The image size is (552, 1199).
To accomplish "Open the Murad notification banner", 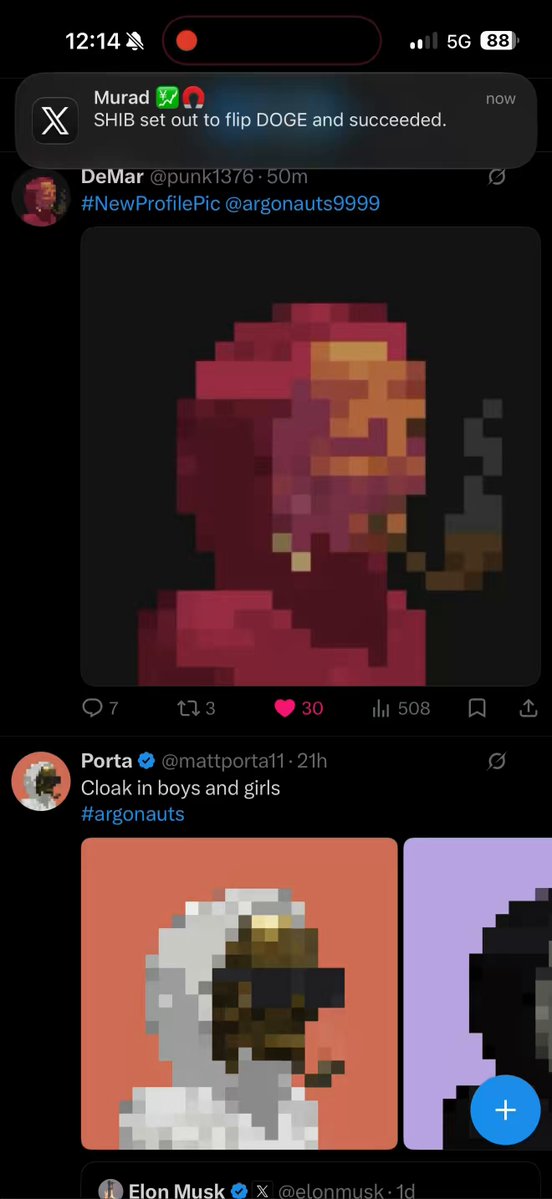I will click(276, 120).
